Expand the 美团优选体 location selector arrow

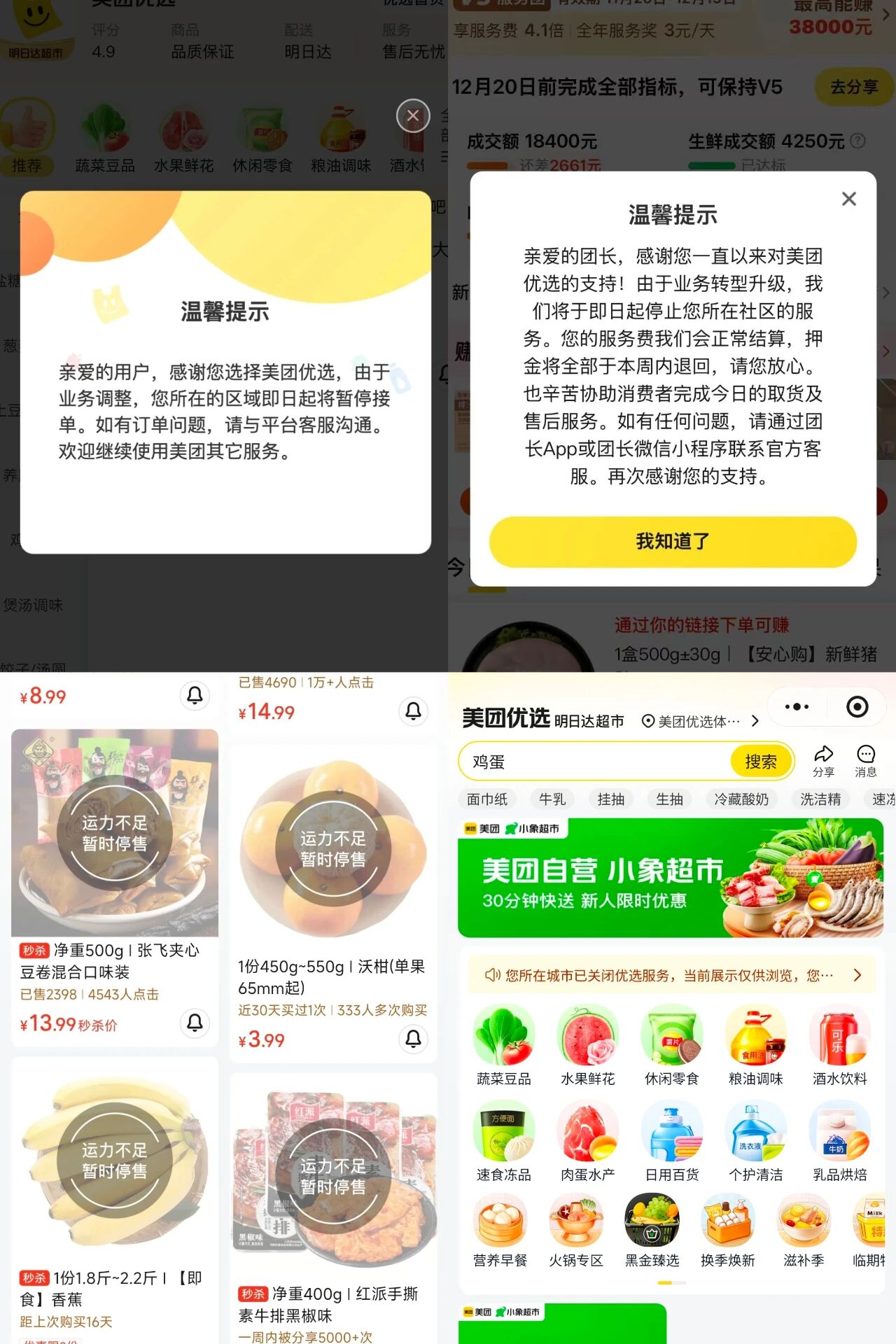[x=755, y=720]
